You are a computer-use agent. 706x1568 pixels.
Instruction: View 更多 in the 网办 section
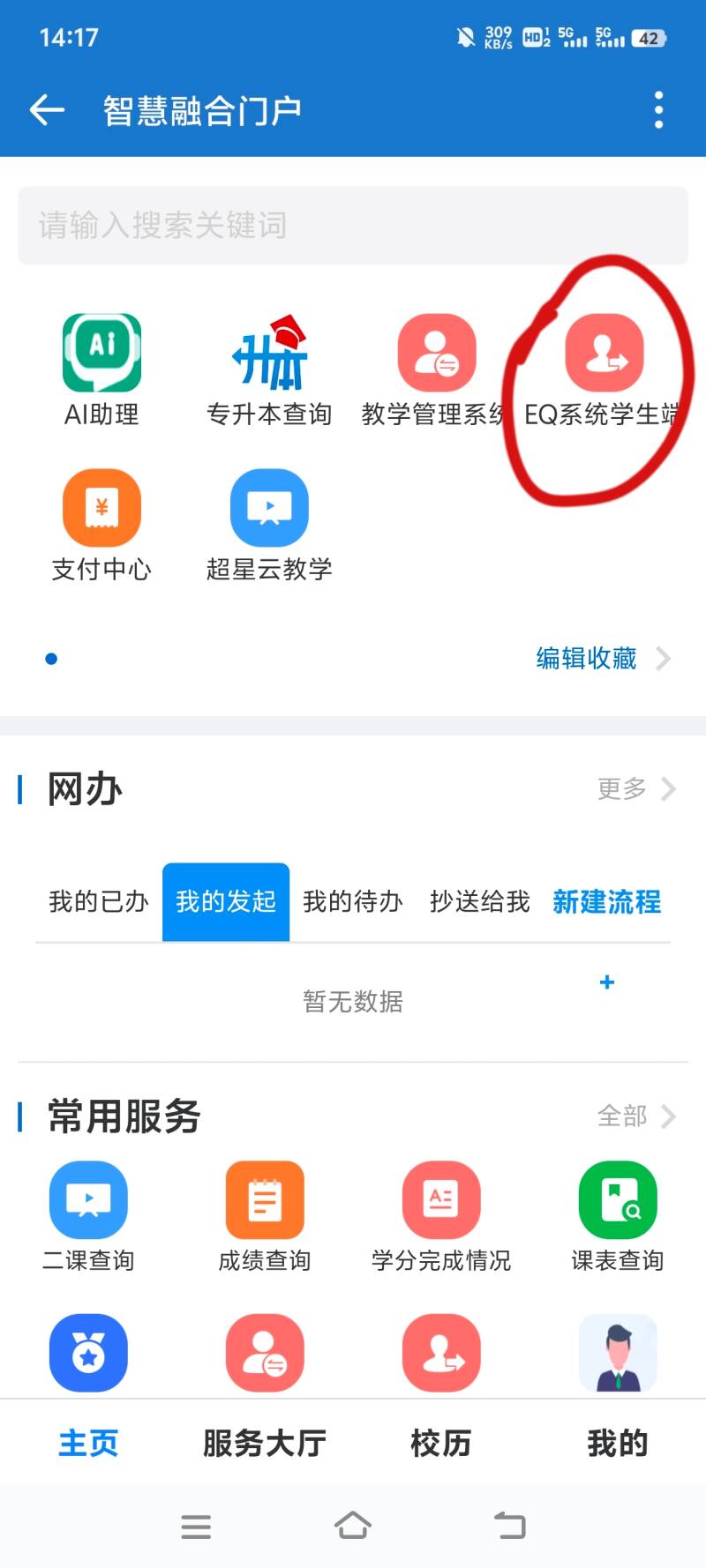(x=635, y=788)
